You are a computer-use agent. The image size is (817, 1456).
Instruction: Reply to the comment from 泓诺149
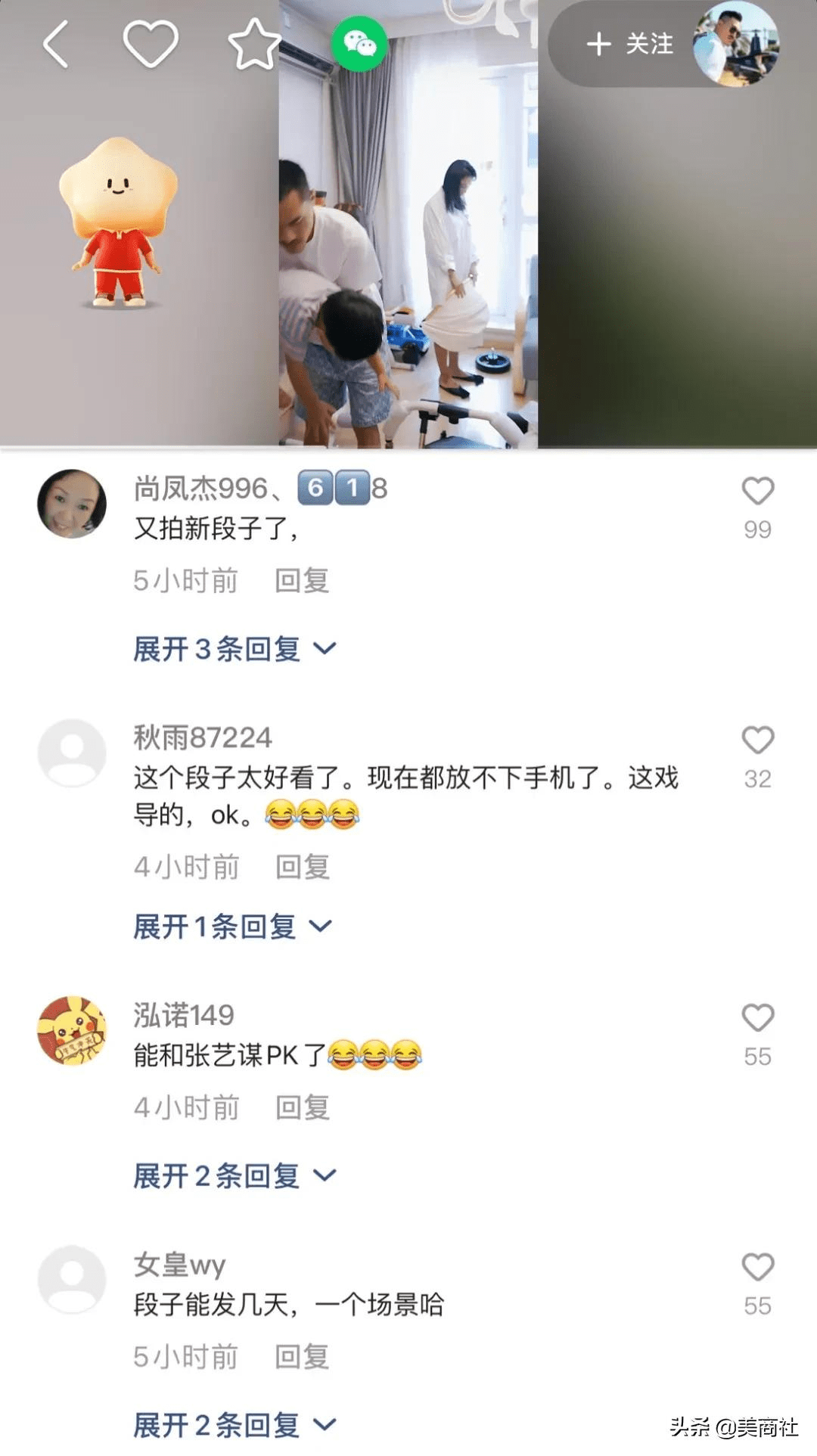point(302,1107)
